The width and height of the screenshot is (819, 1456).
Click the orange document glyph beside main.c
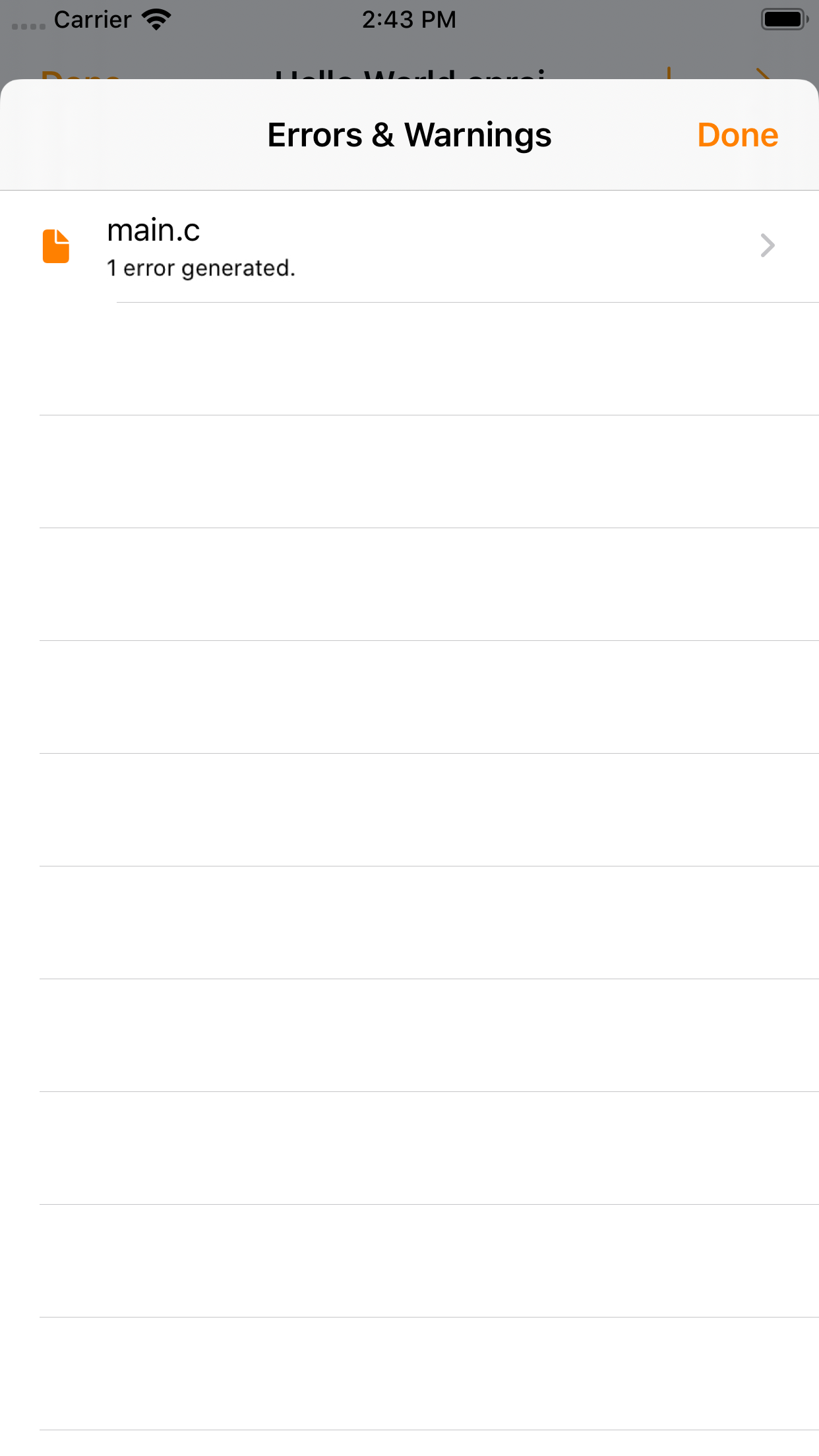55,245
